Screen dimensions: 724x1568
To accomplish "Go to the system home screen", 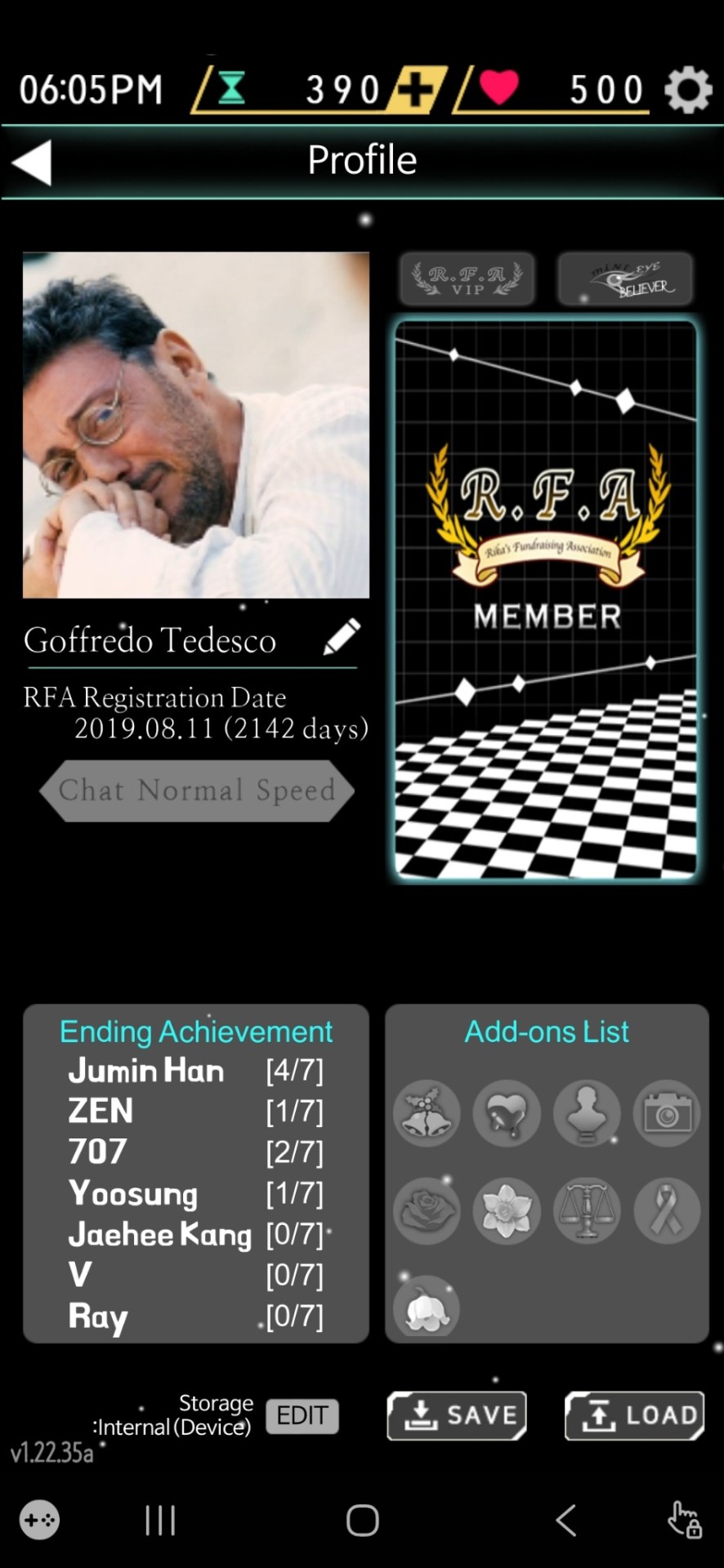I will point(362,1521).
